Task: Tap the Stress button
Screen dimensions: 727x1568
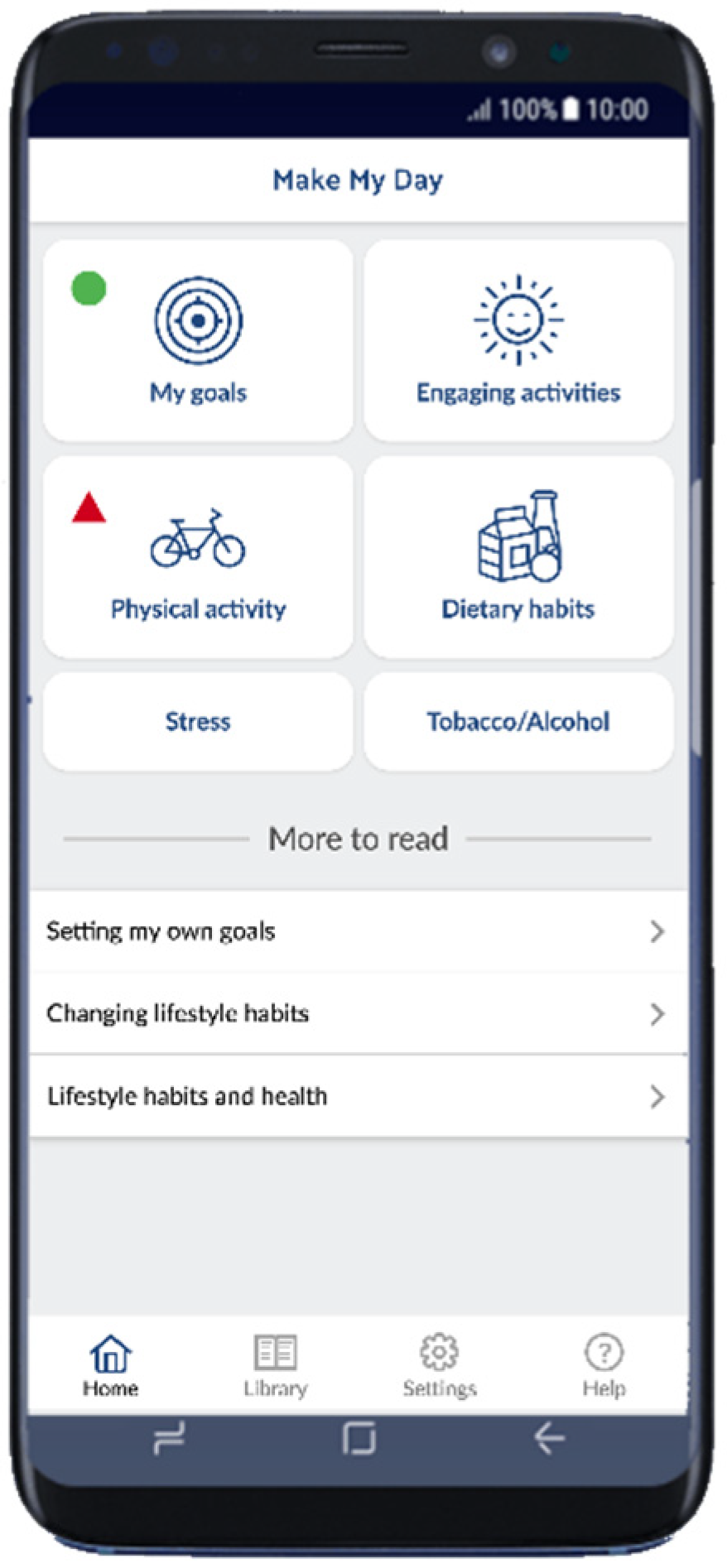Action: click(x=198, y=721)
